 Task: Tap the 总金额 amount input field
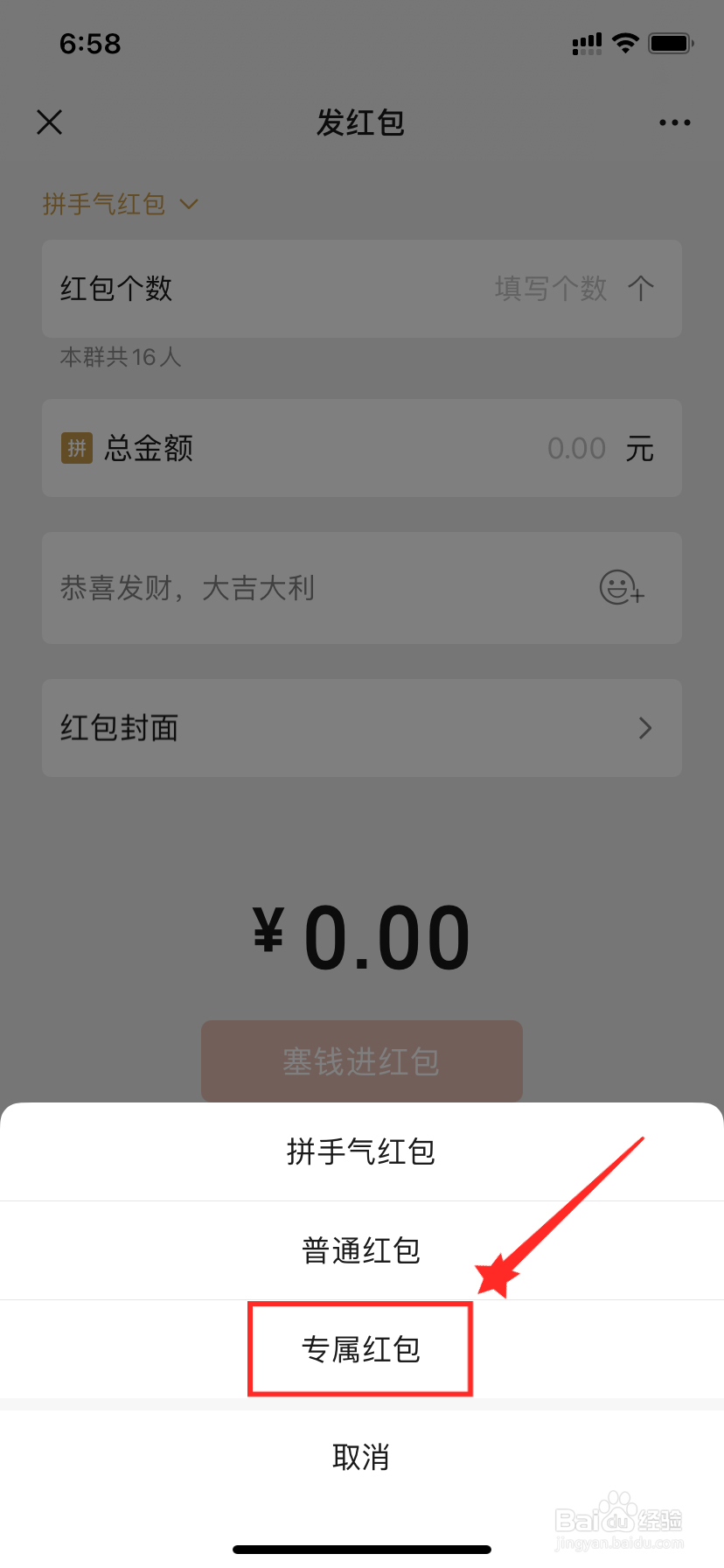[577, 448]
